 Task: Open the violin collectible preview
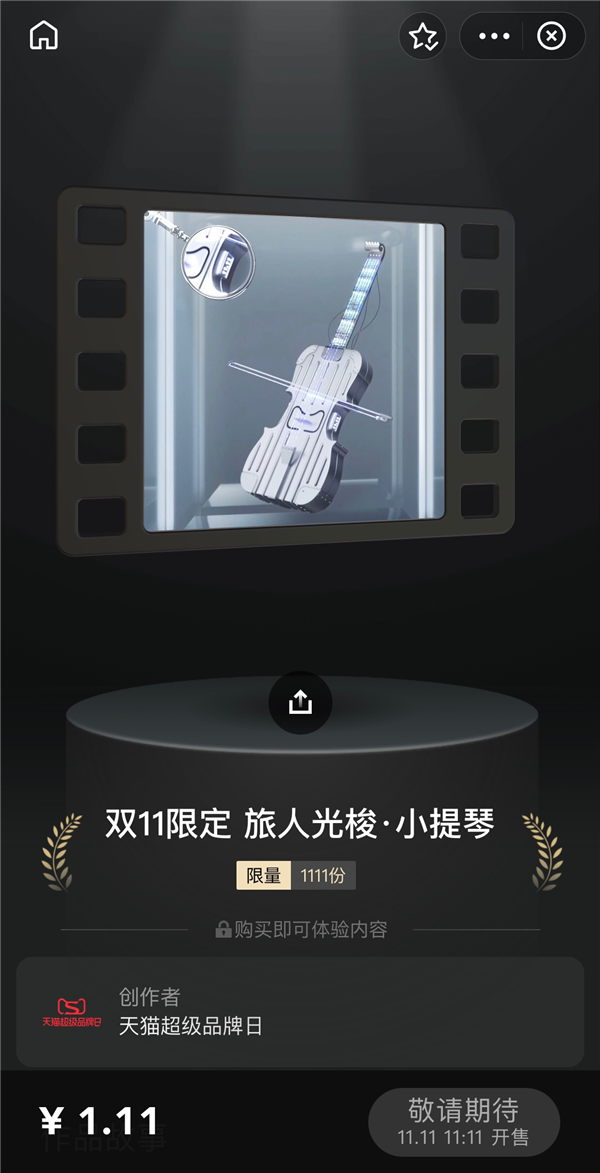pos(293,370)
